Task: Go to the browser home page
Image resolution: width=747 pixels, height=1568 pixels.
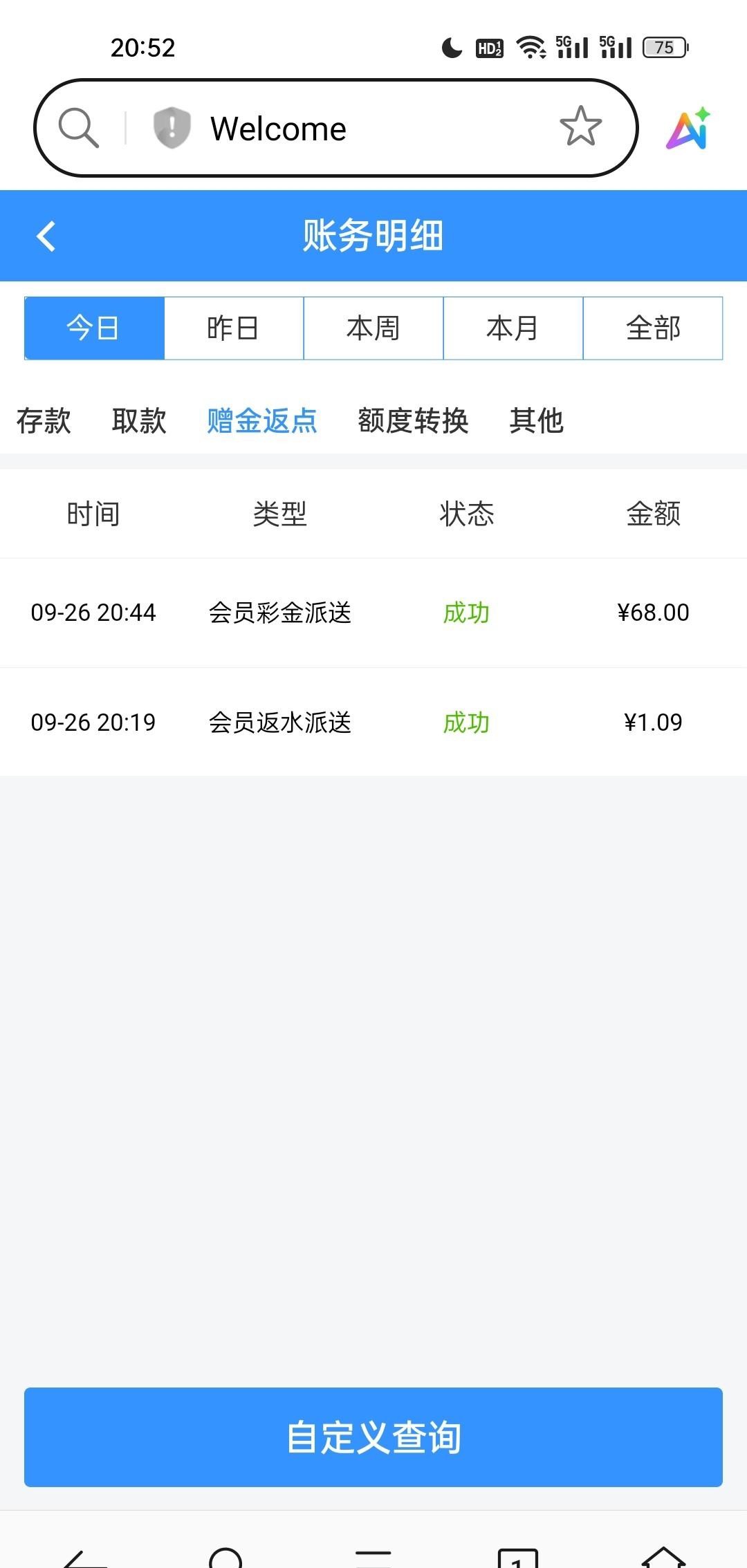Action: pyautogui.click(x=663, y=1559)
